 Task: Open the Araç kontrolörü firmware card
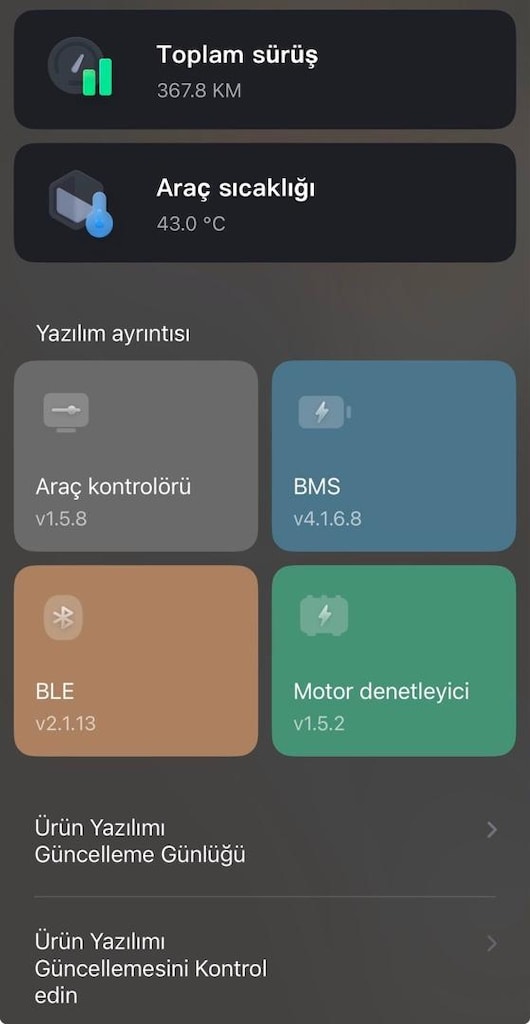[x=136, y=456]
